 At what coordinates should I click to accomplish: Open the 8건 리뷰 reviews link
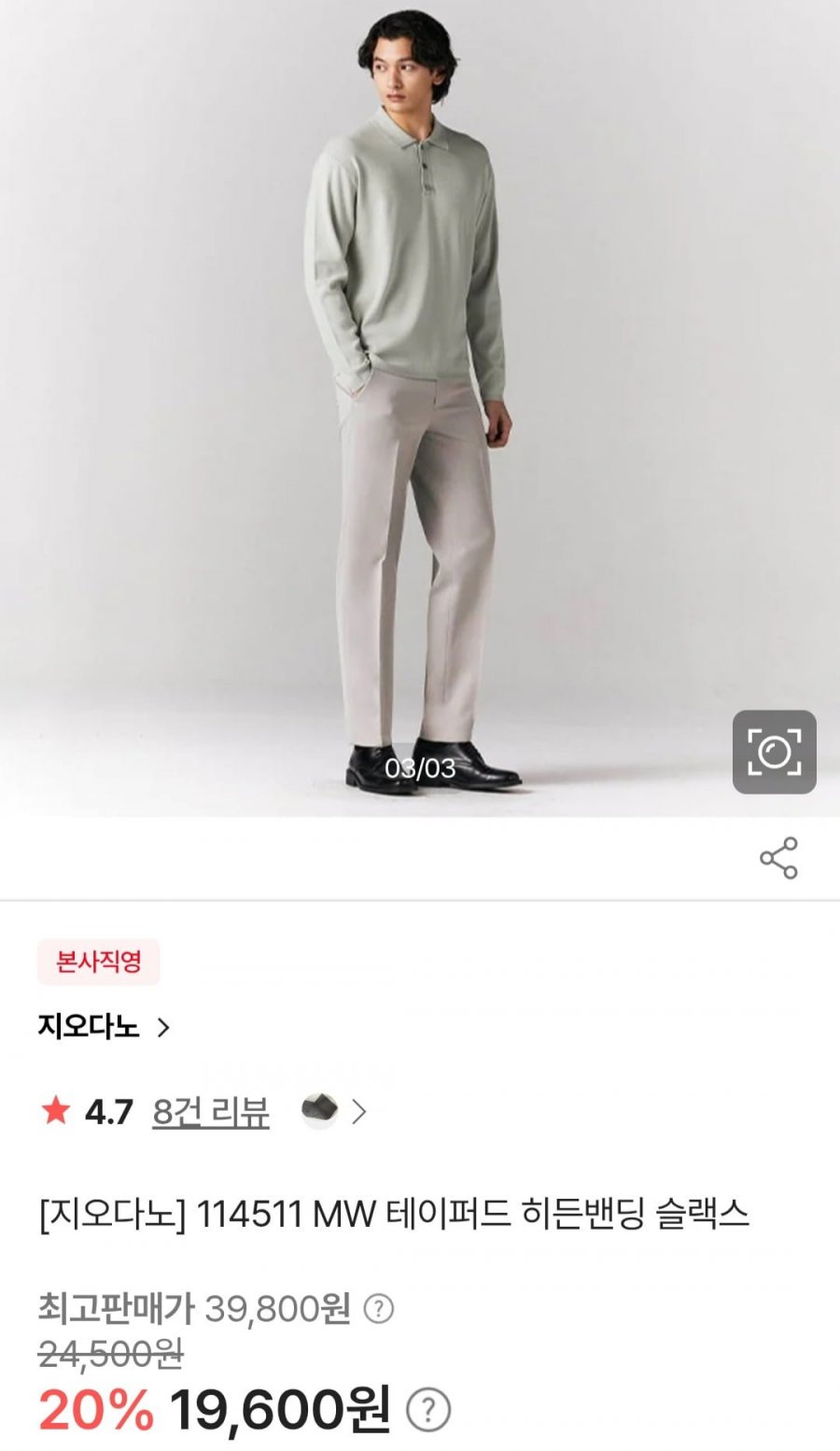211,1112
